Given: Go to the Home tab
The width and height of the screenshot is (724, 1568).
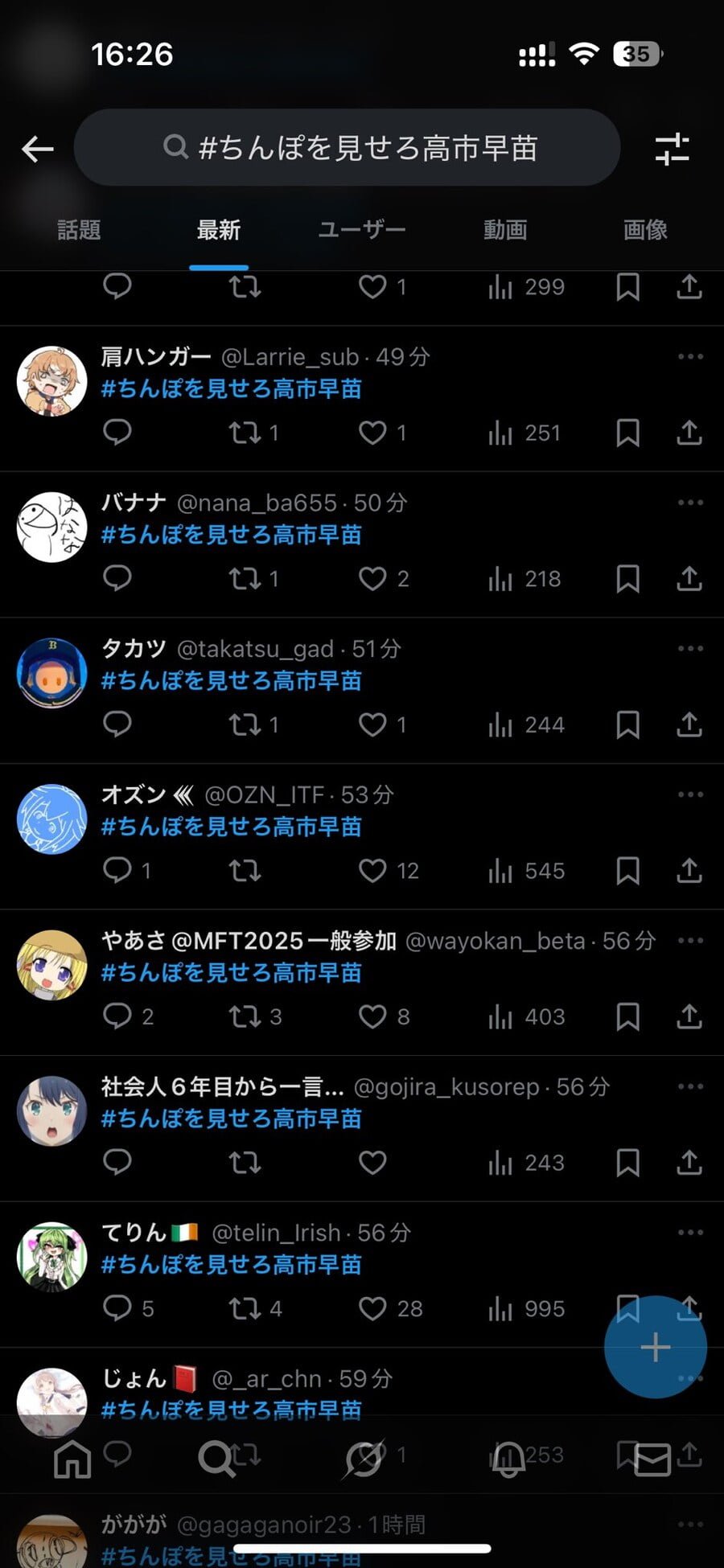Looking at the screenshot, I should pyautogui.click(x=72, y=1459).
